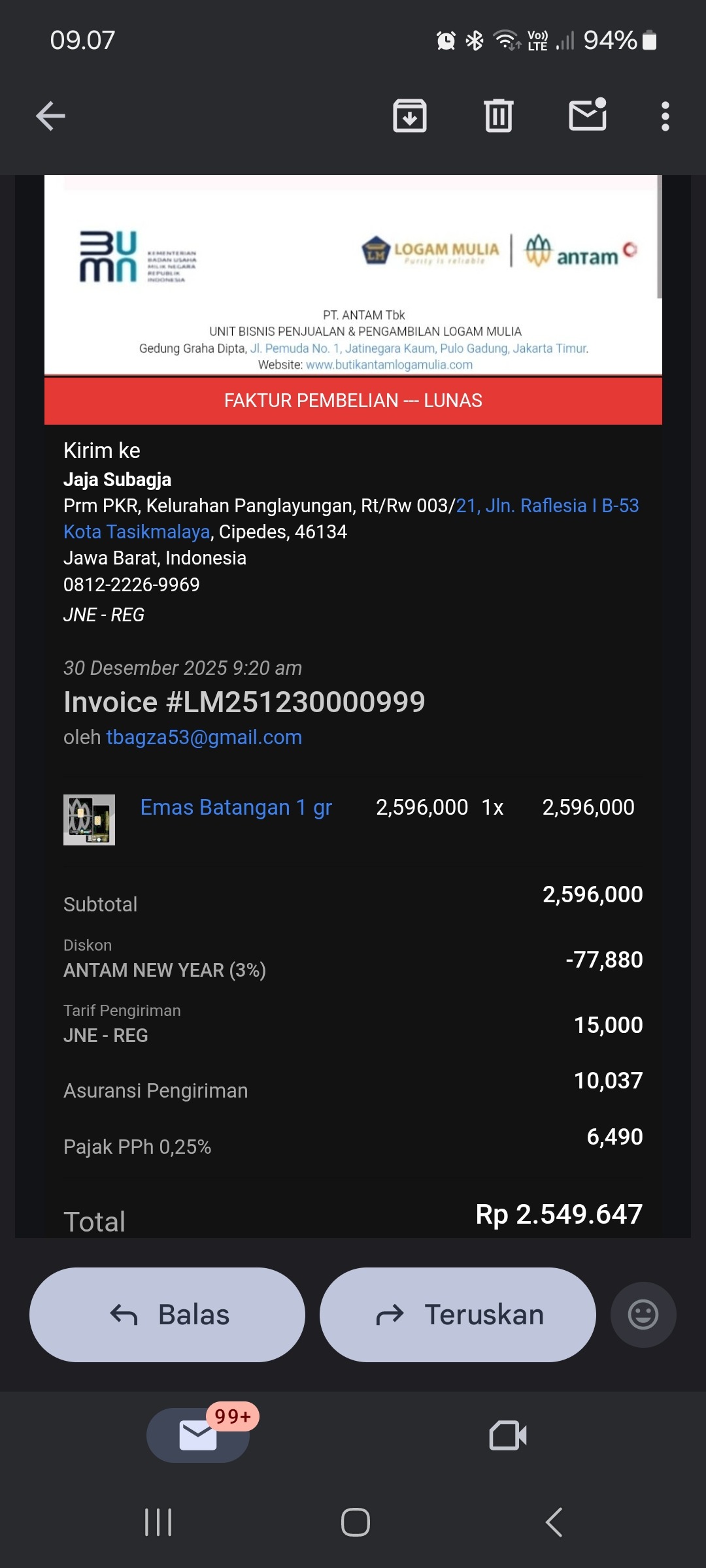Screen dimensions: 706x1568
Task: Add an emoji reaction
Action: pos(643,1315)
